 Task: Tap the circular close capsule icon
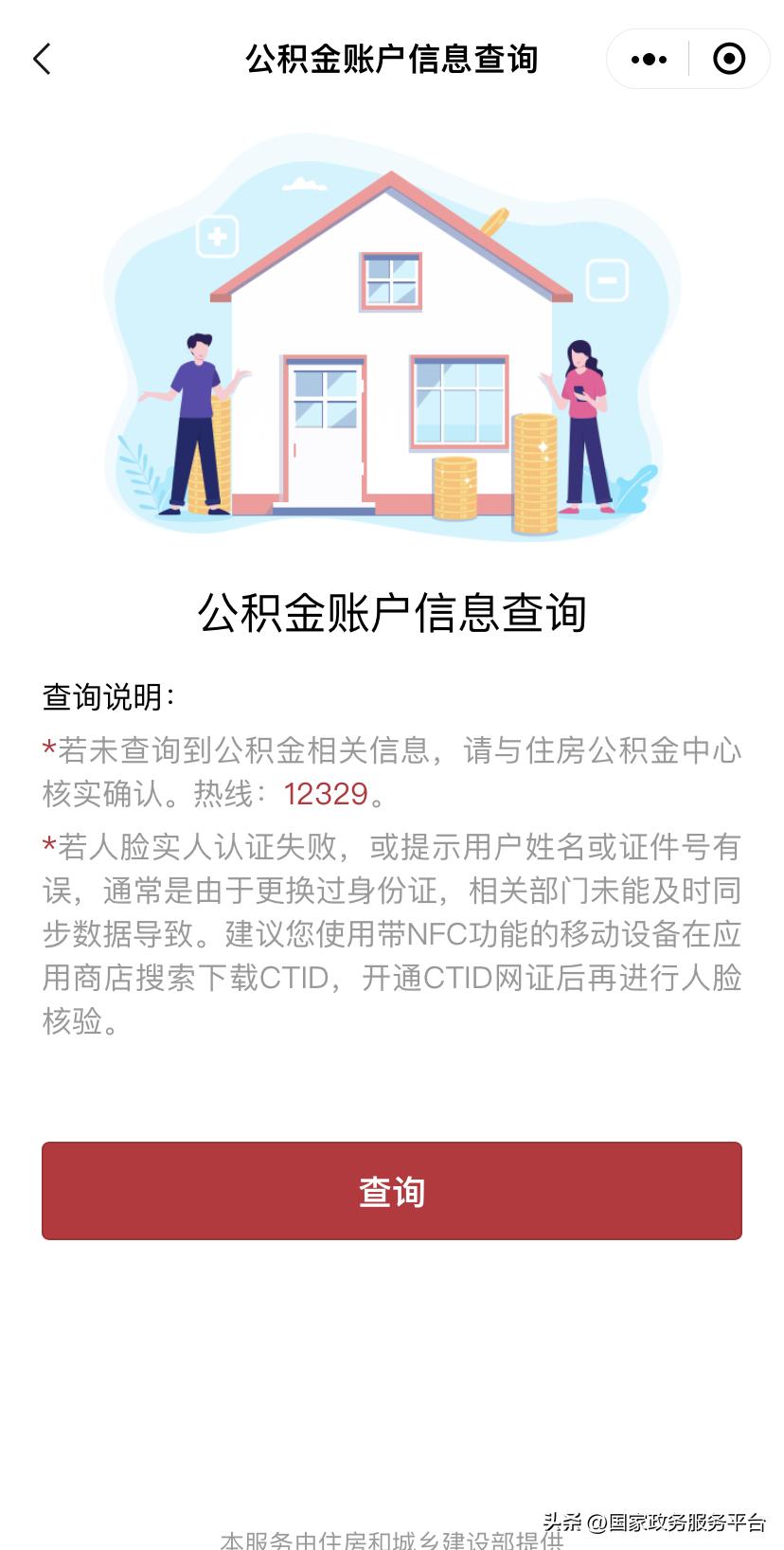point(729,59)
